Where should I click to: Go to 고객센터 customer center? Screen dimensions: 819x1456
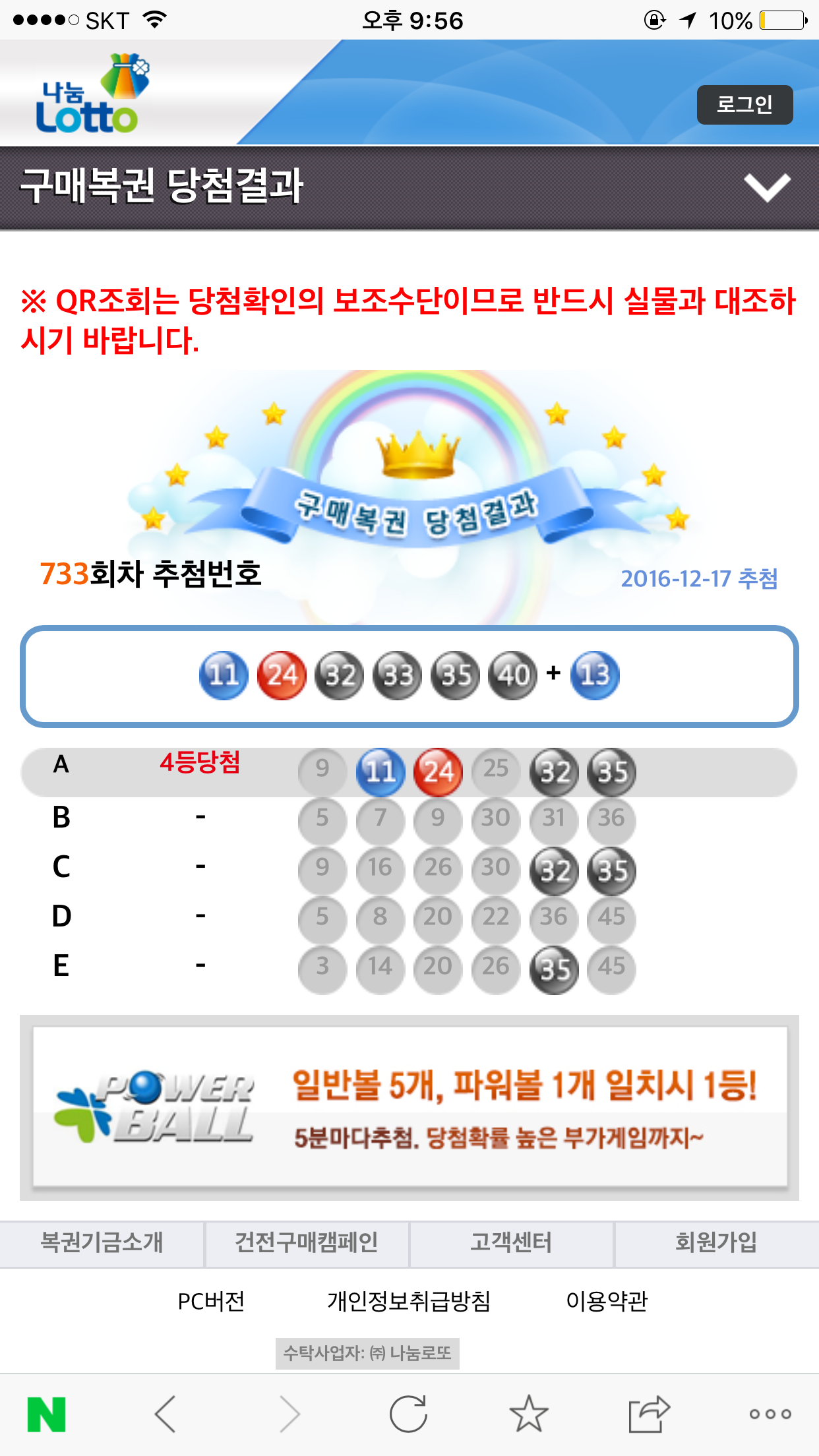tap(511, 1243)
